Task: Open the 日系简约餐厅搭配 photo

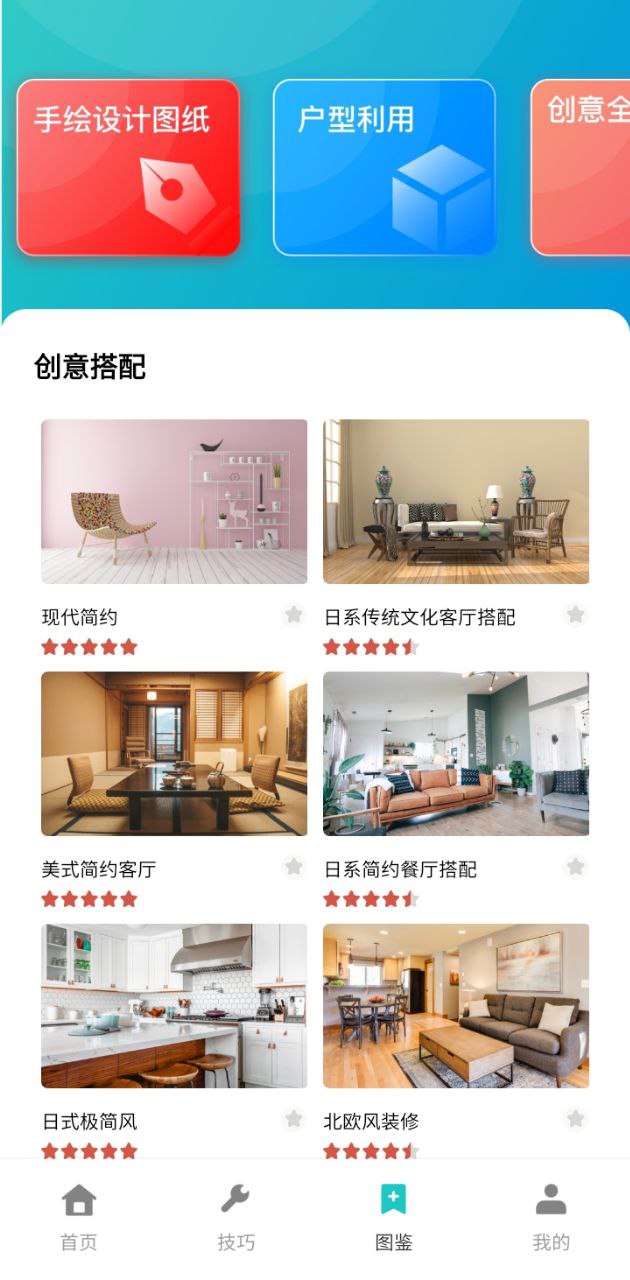Action: pos(456,753)
